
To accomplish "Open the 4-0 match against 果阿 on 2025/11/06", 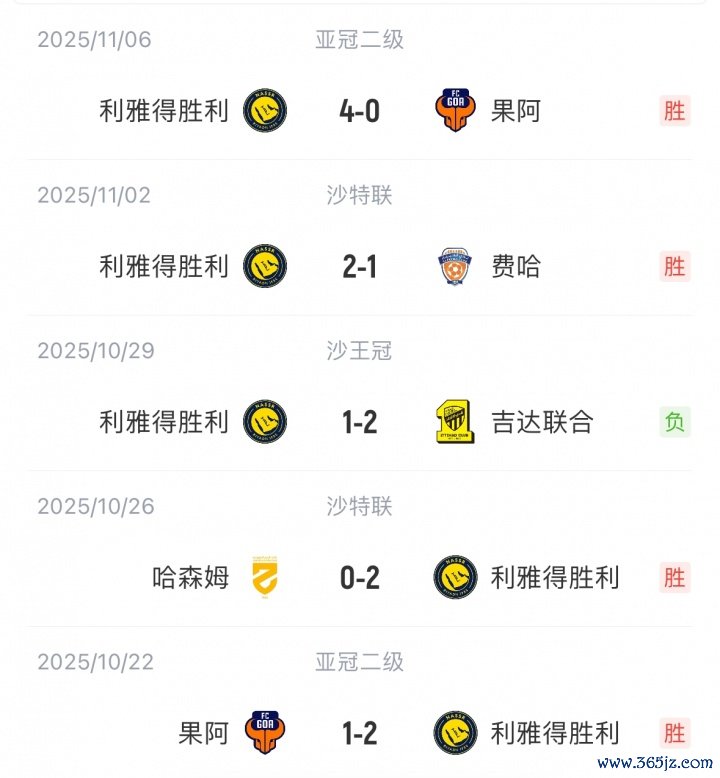I will click(x=359, y=110).
